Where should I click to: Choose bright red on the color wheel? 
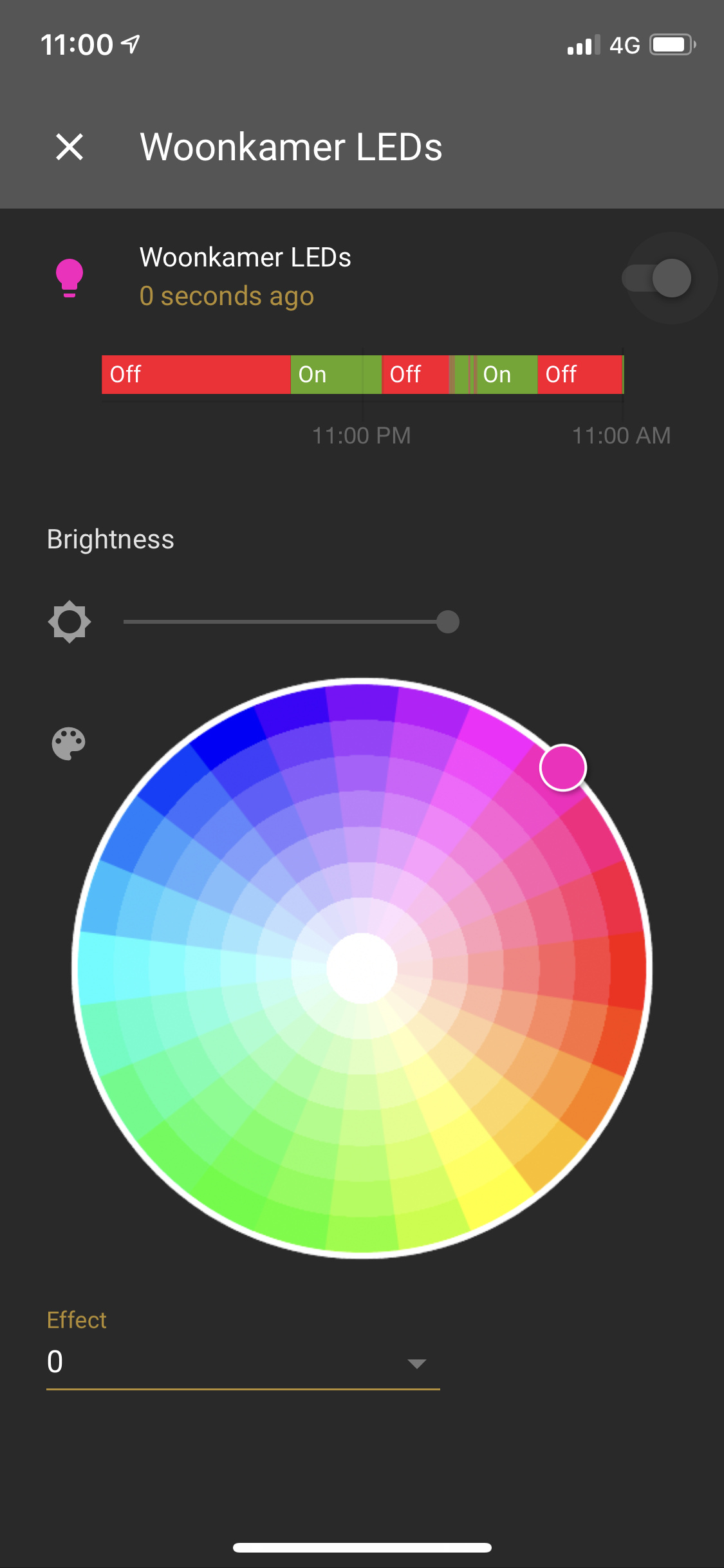click(627, 969)
